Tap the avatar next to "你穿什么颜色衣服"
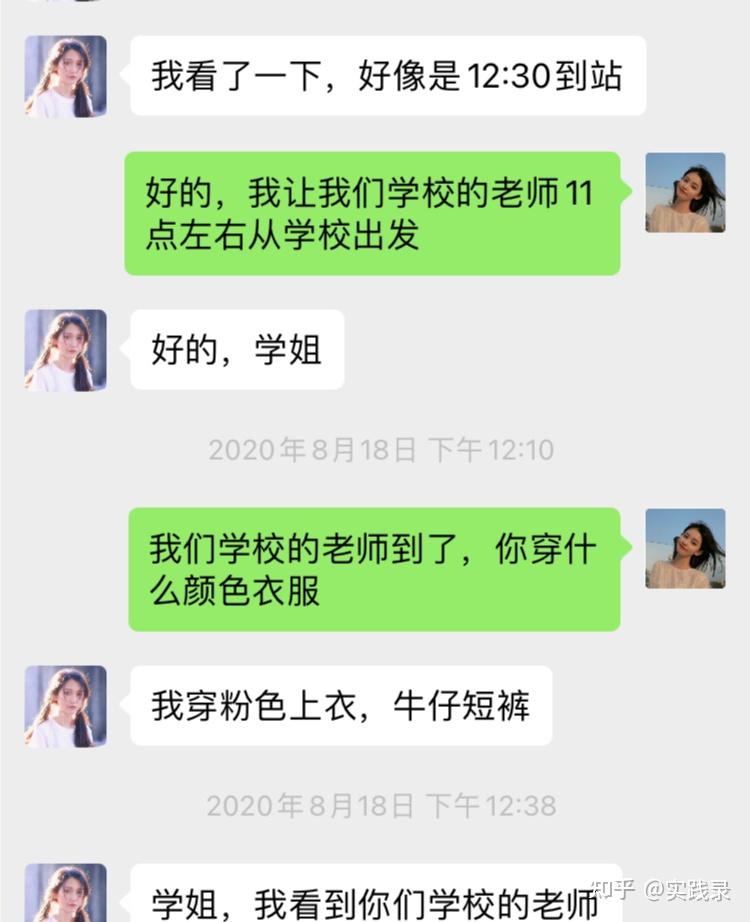This screenshot has height=922, width=750. pos(685,549)
